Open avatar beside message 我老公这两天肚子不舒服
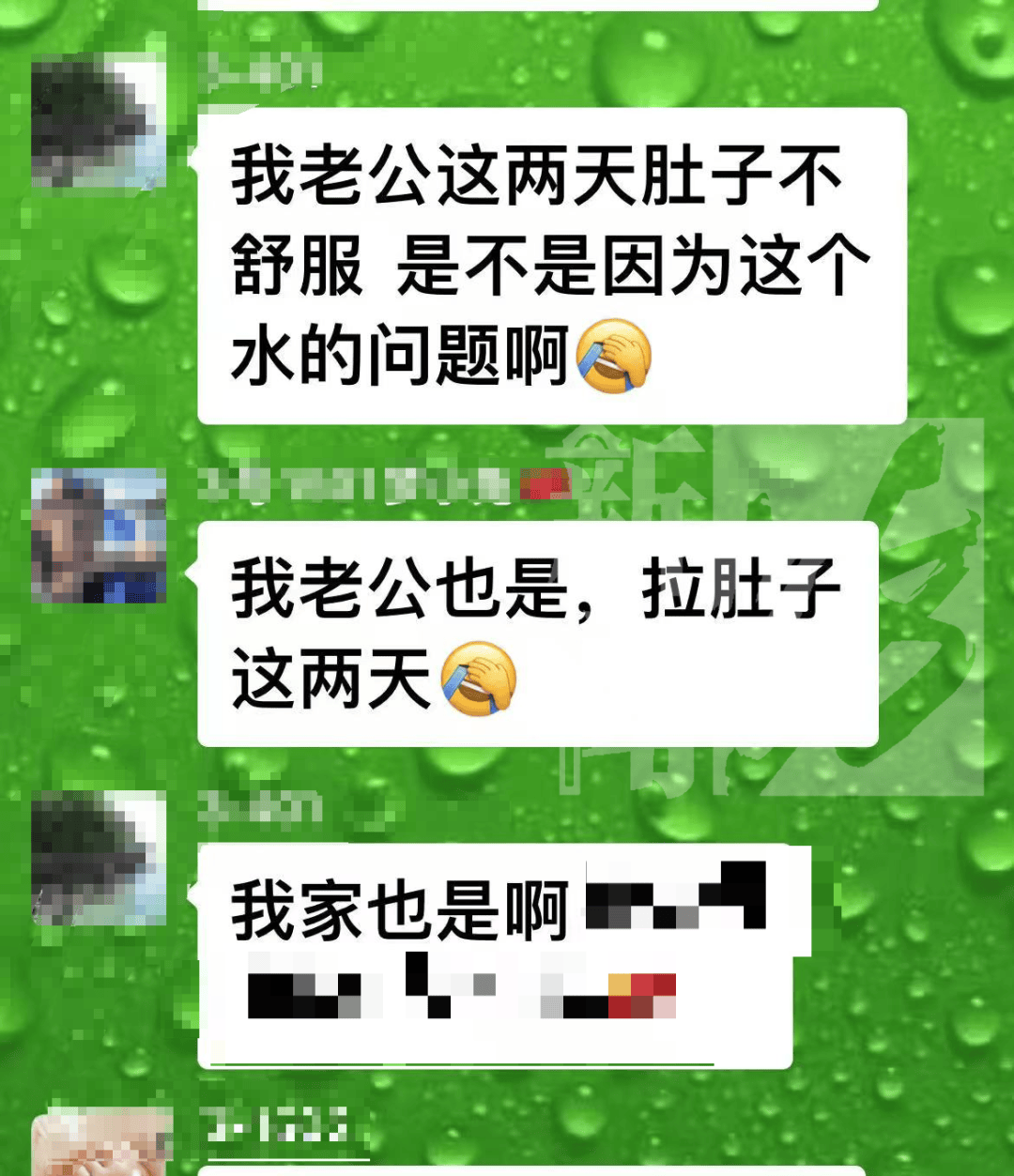 coord(99,121)
